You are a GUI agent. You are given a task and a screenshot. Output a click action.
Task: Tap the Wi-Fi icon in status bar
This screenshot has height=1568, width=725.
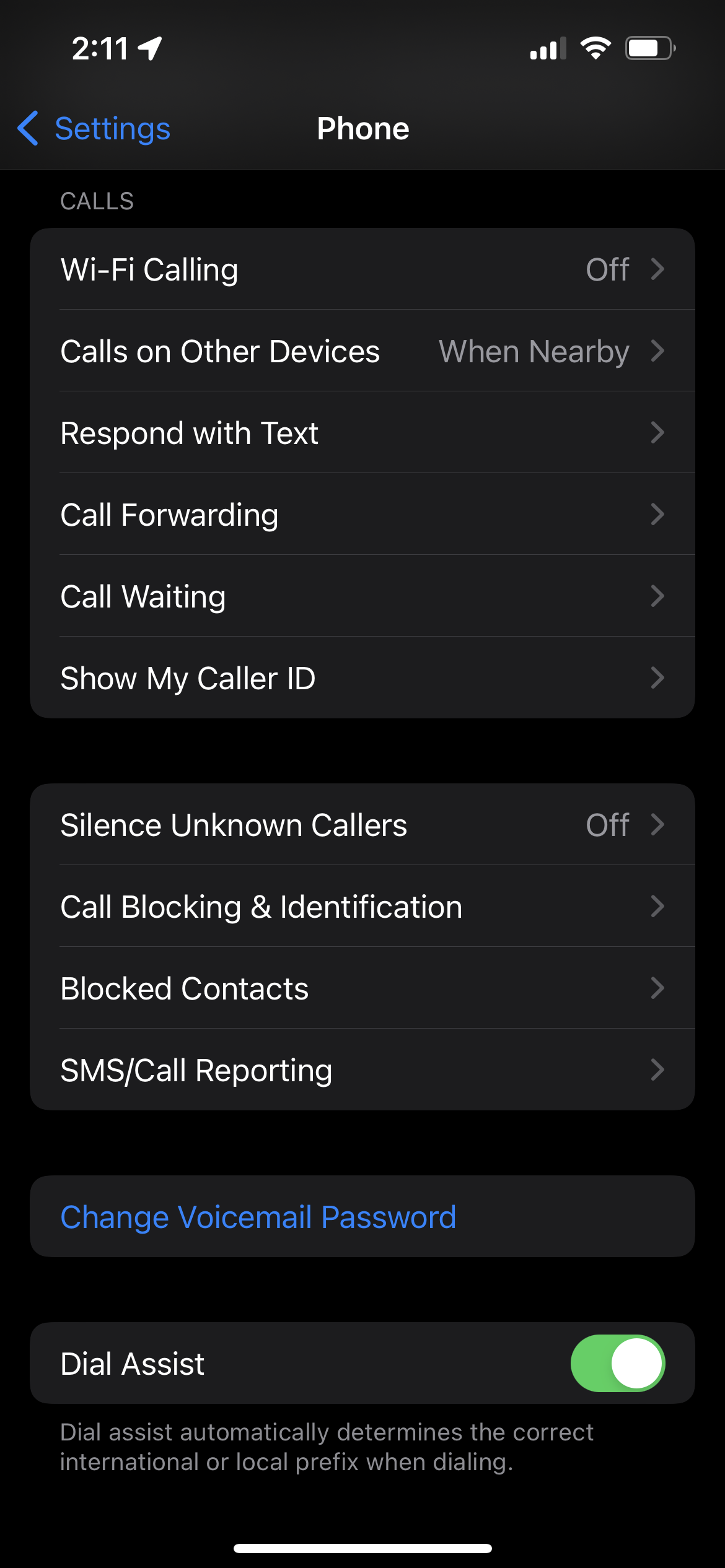[x=597, y=48]
